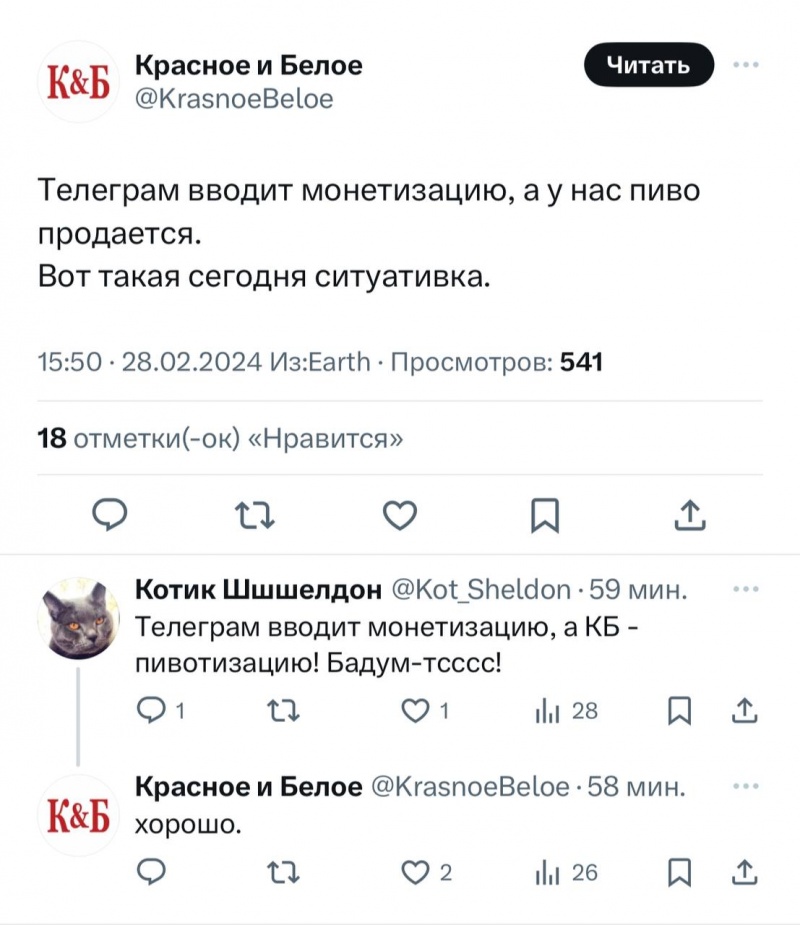This screenshot has height=925, width=800.
Task: Open @Kot_Sheldon profile handle
Action: [478, 590]
